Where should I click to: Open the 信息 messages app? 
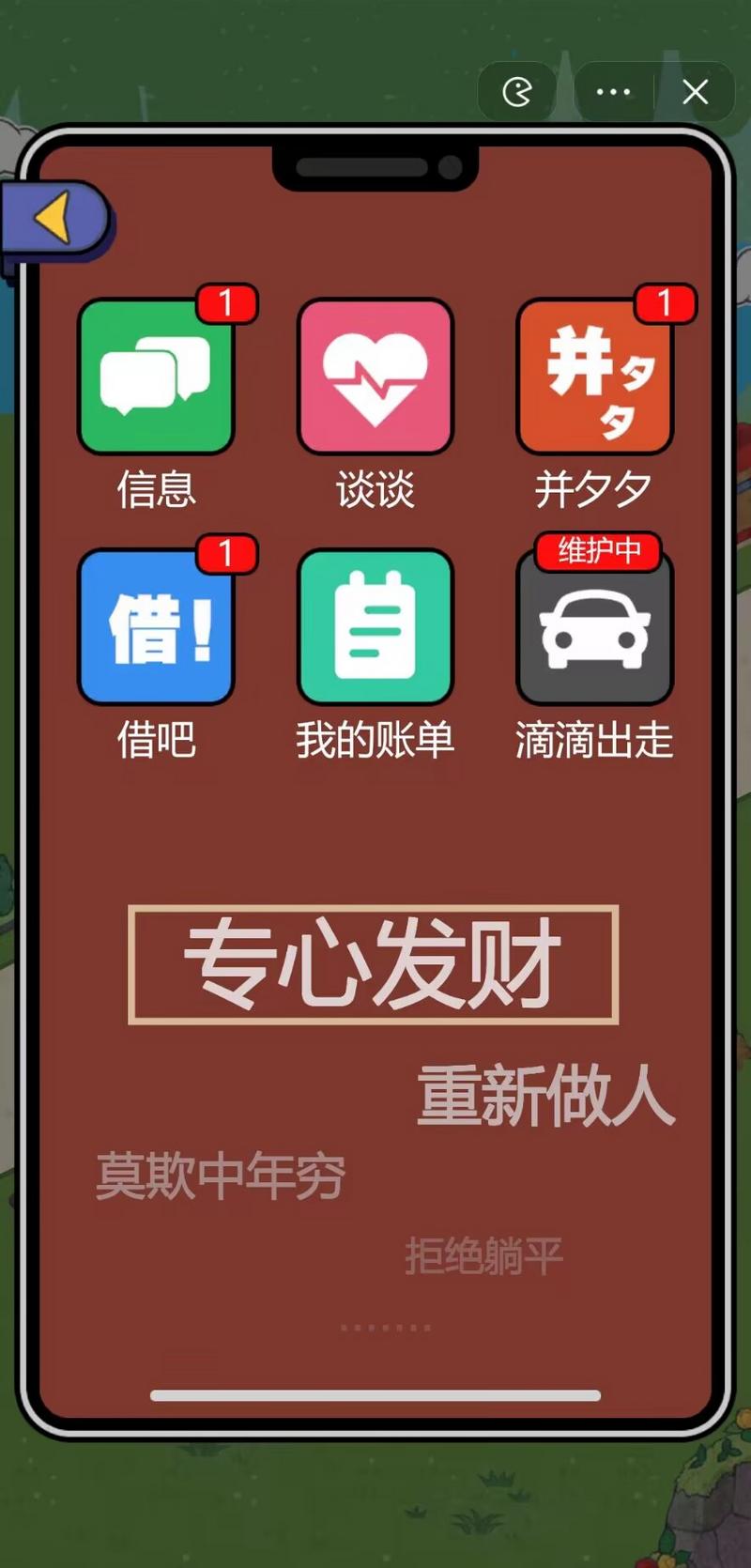coord(156,377)
